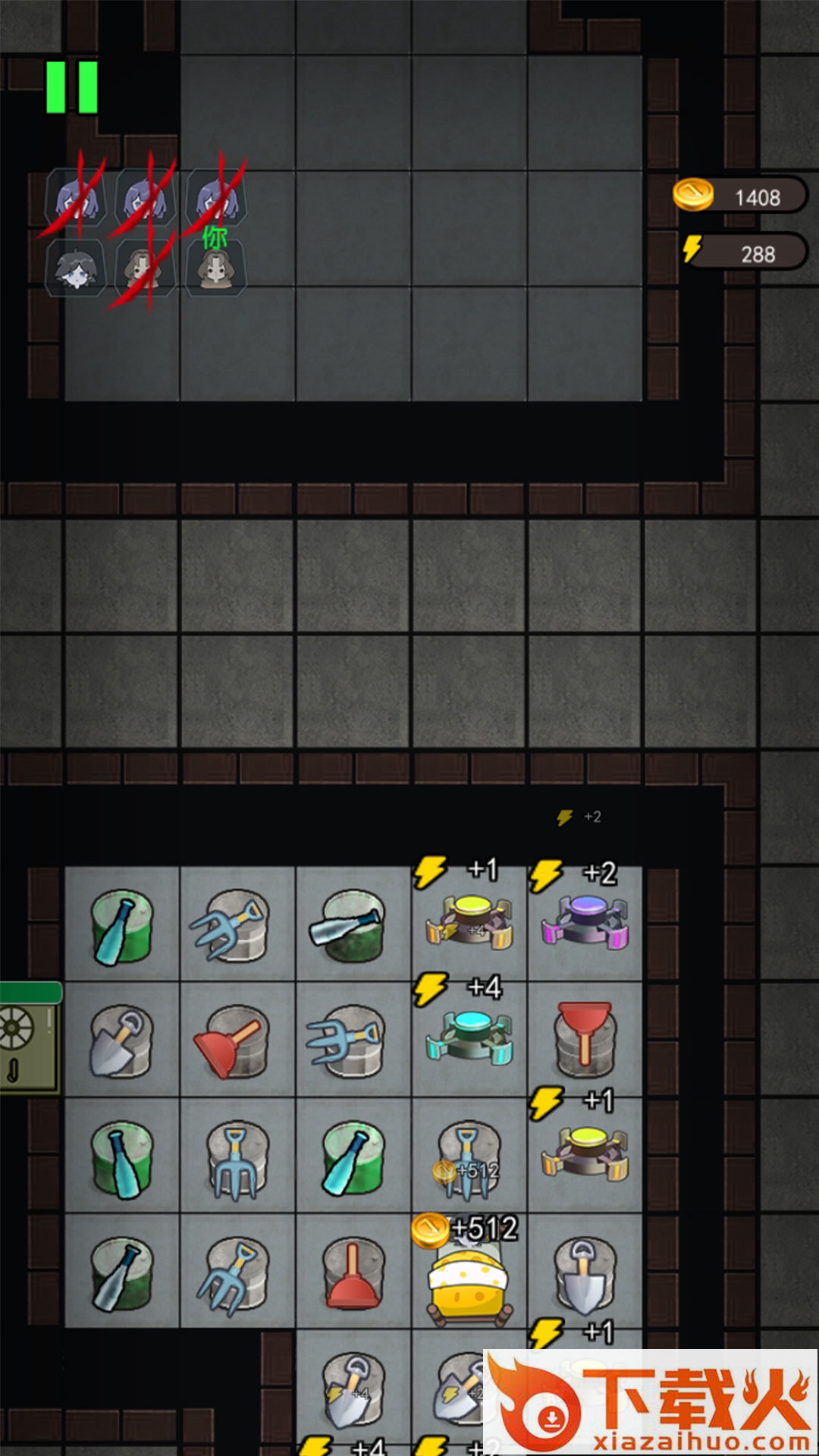Viewport: 819px width, 1456px height.
Task: Pause the game with the green button
Action: [72, 87]
